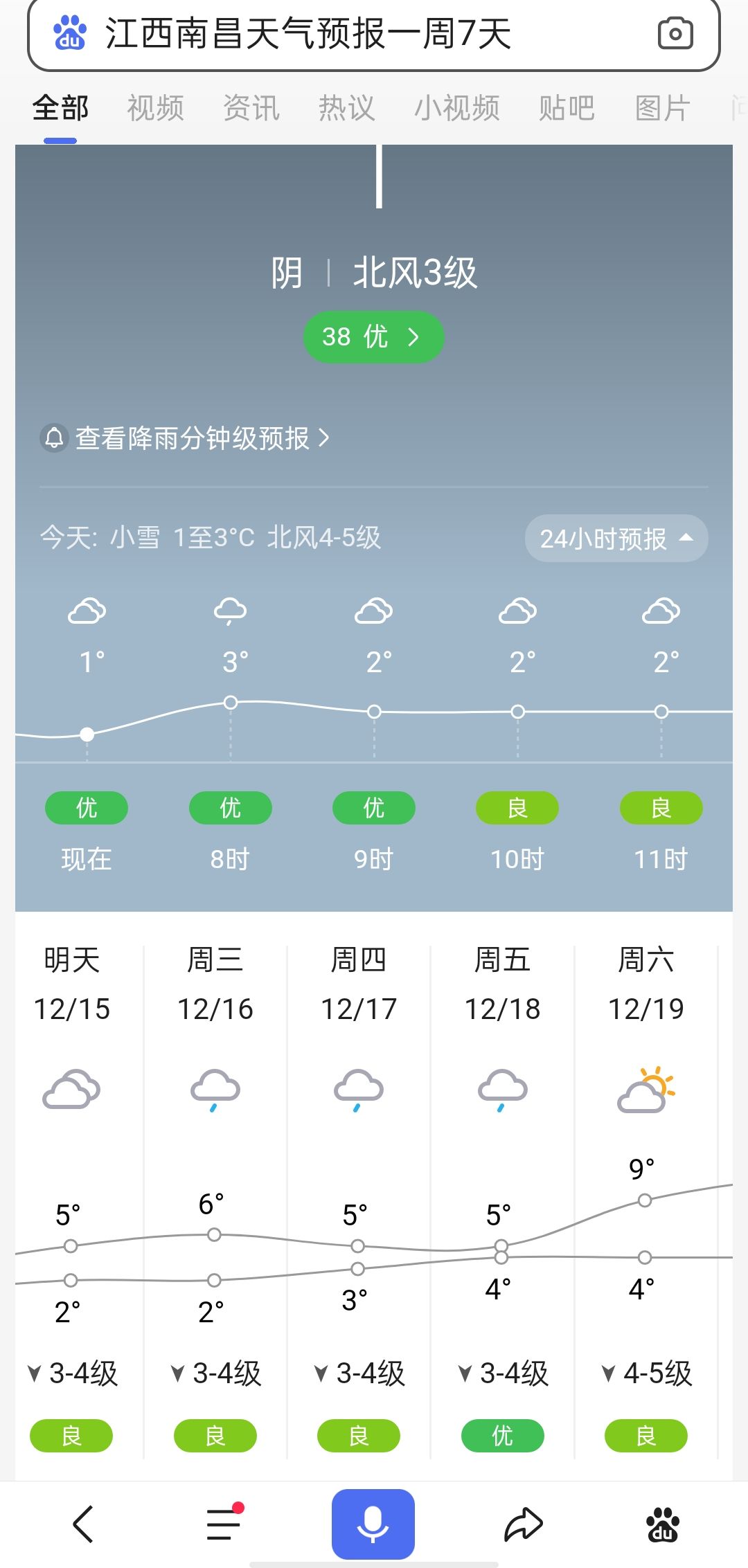The height and width of the screenshot is (1568, 748).
Task: Open 查看降雨分钟级预报 link
Action: click(185, 438)
